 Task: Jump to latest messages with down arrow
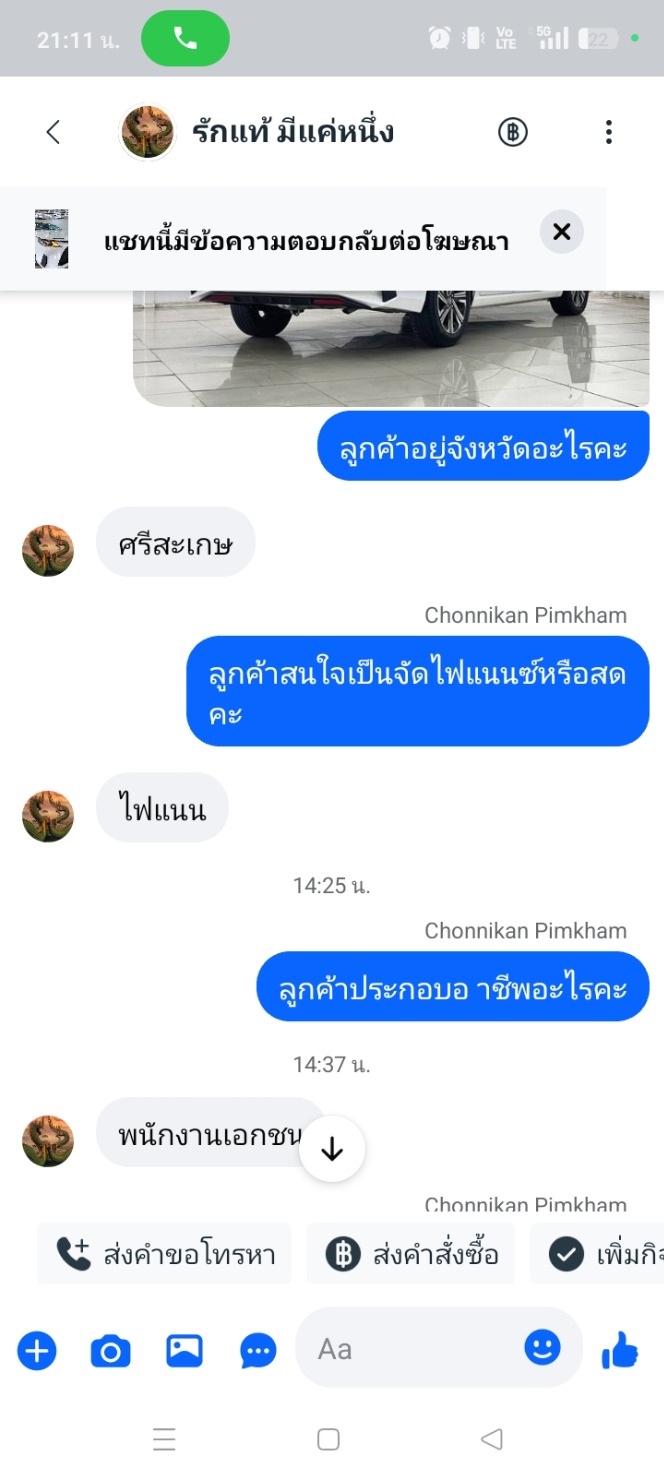(332, 1150)
